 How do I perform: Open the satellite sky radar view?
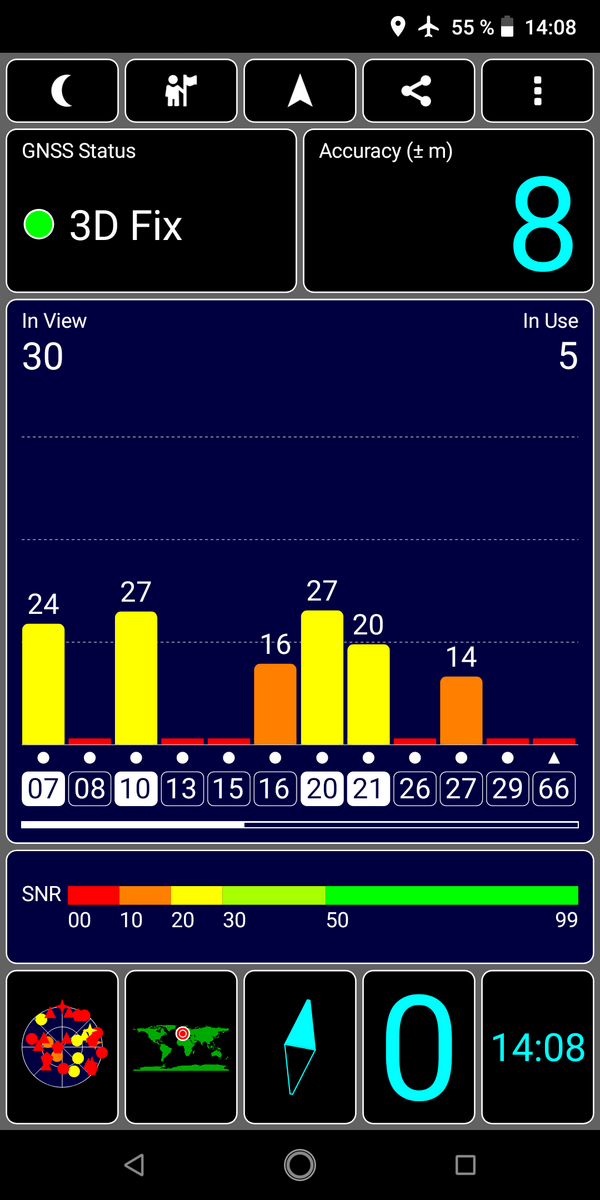click(62, 1047)
